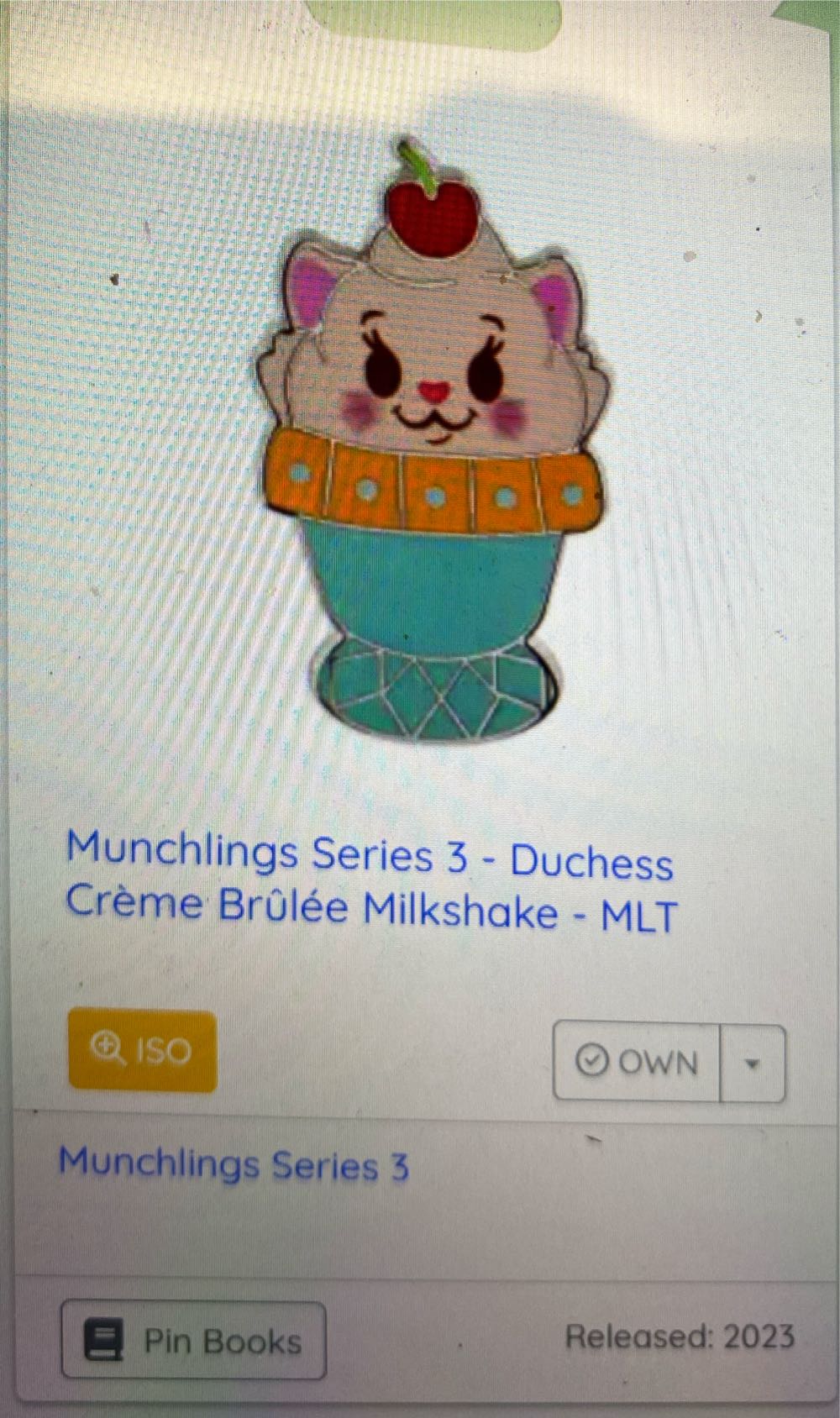The width and height of the screenshot is (840, 1418).
Task: Mark this pin as ISO
Action: click(142, 1051)
